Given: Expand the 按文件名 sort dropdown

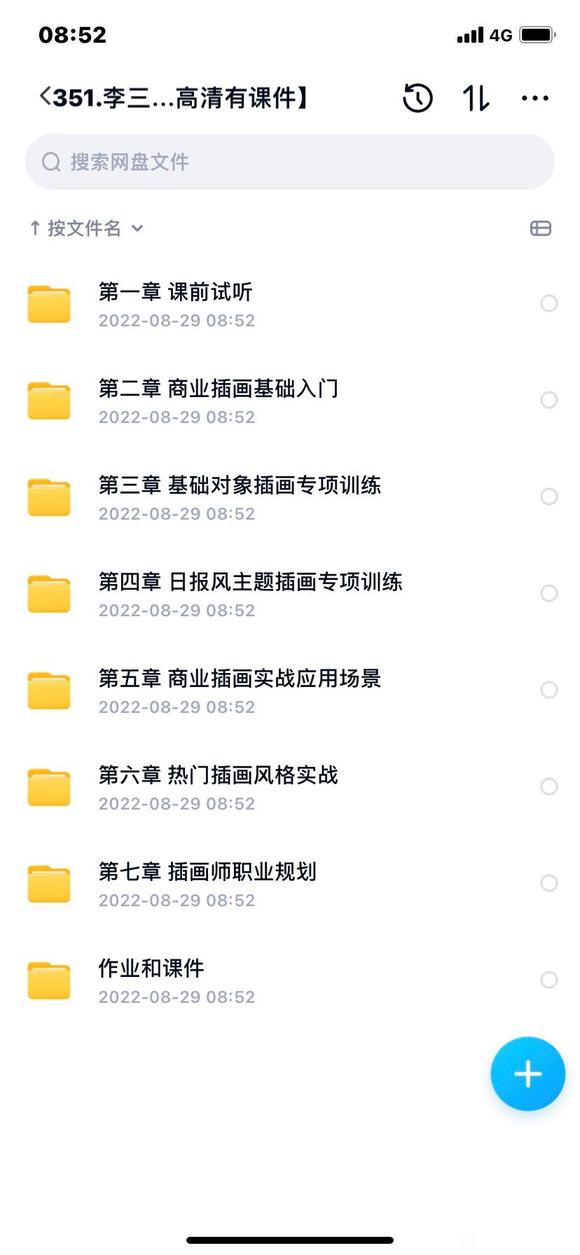Looking at the screenshot, I should click(87, 229).
